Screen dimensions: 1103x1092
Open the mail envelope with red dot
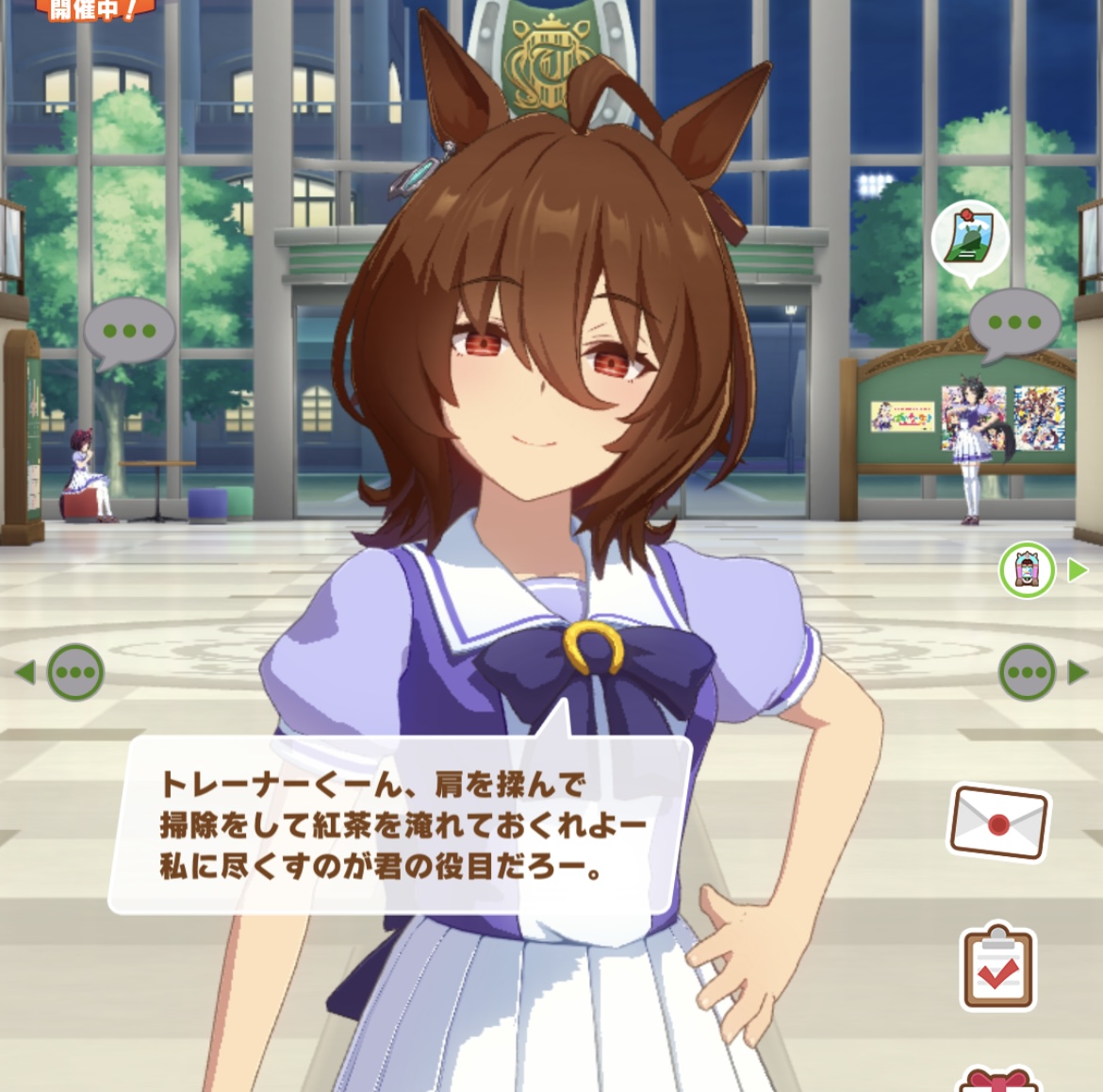click(999, 821)
